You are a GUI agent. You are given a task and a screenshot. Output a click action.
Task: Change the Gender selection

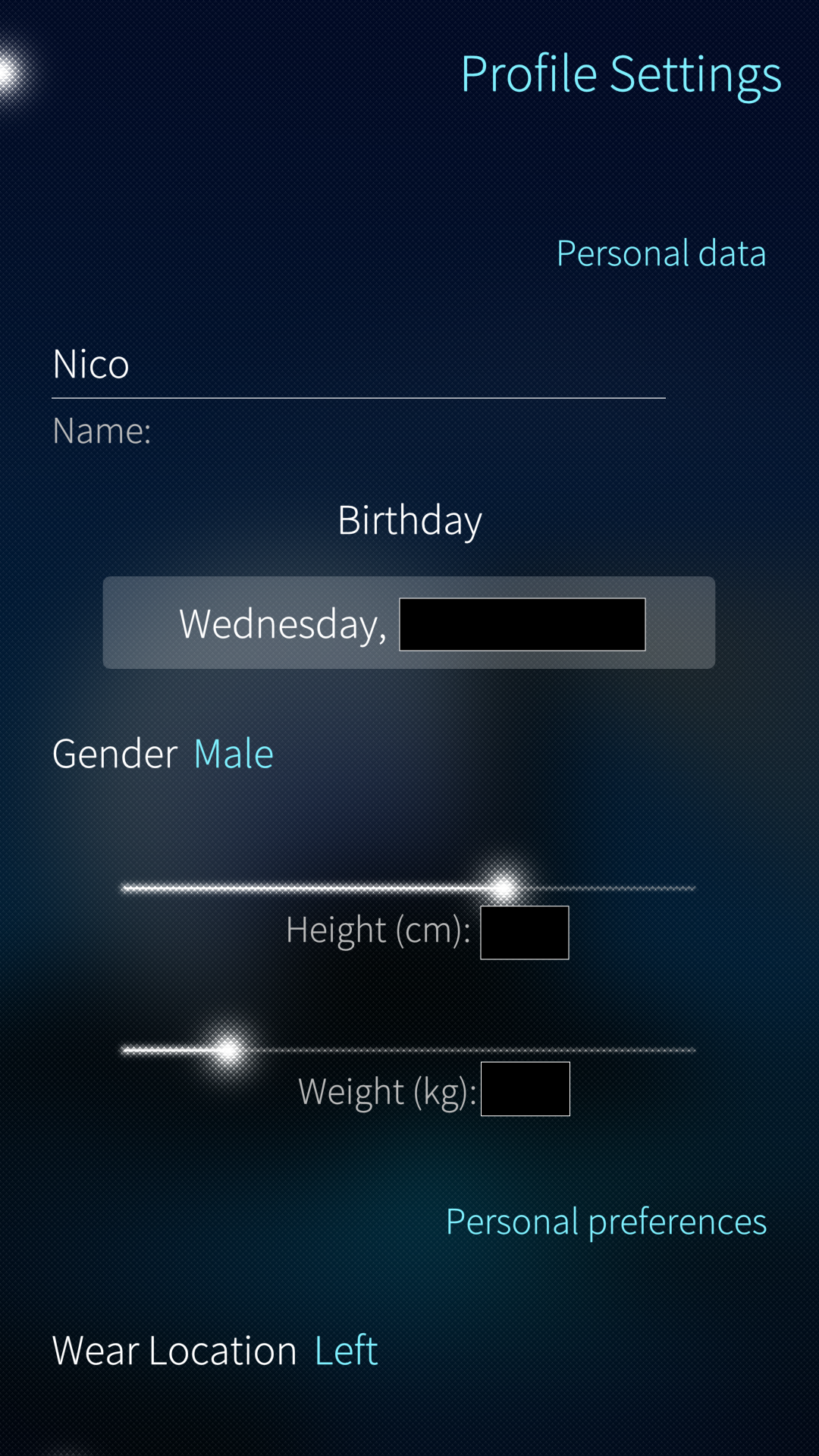coord(163,755)
